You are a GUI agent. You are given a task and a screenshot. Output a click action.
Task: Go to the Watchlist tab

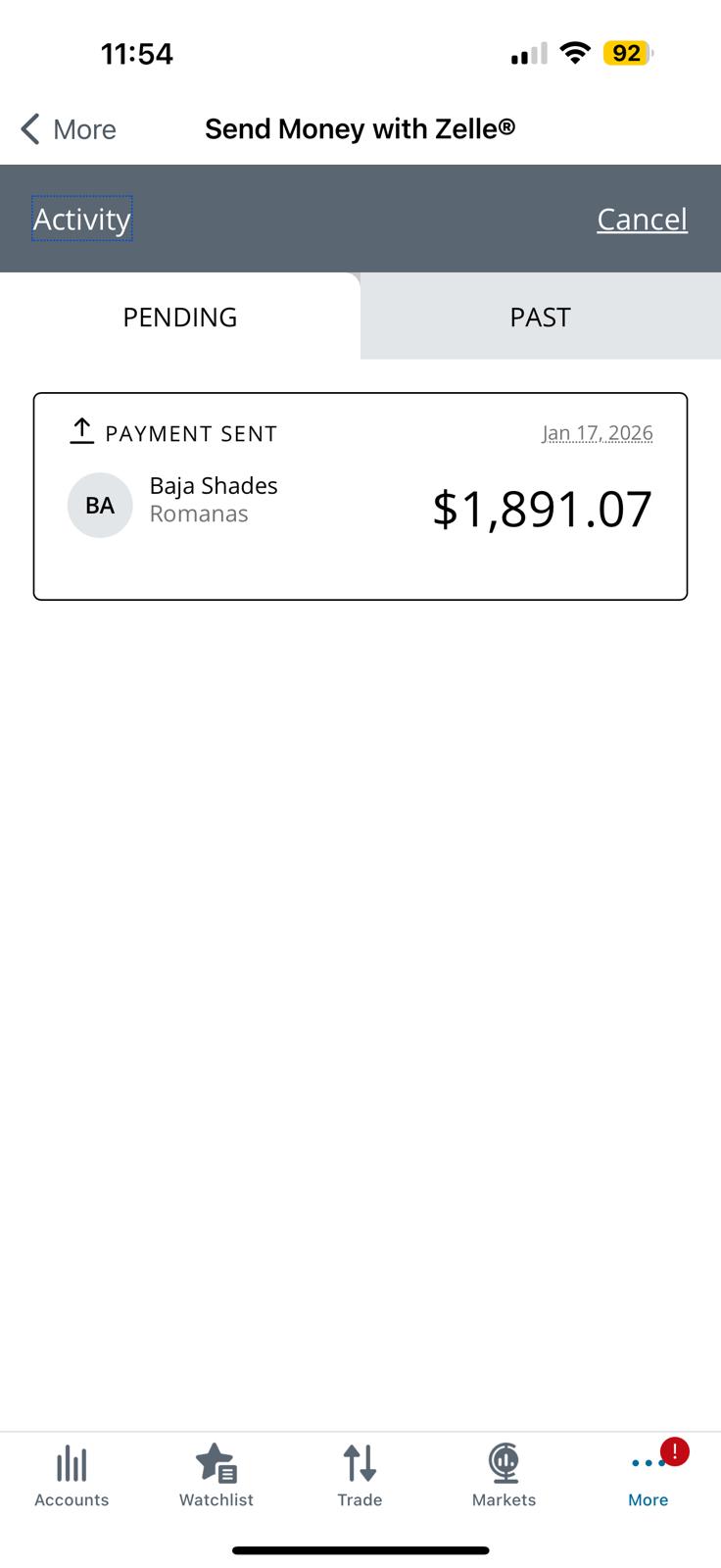pyautogui.click(x=216, y=1475)
